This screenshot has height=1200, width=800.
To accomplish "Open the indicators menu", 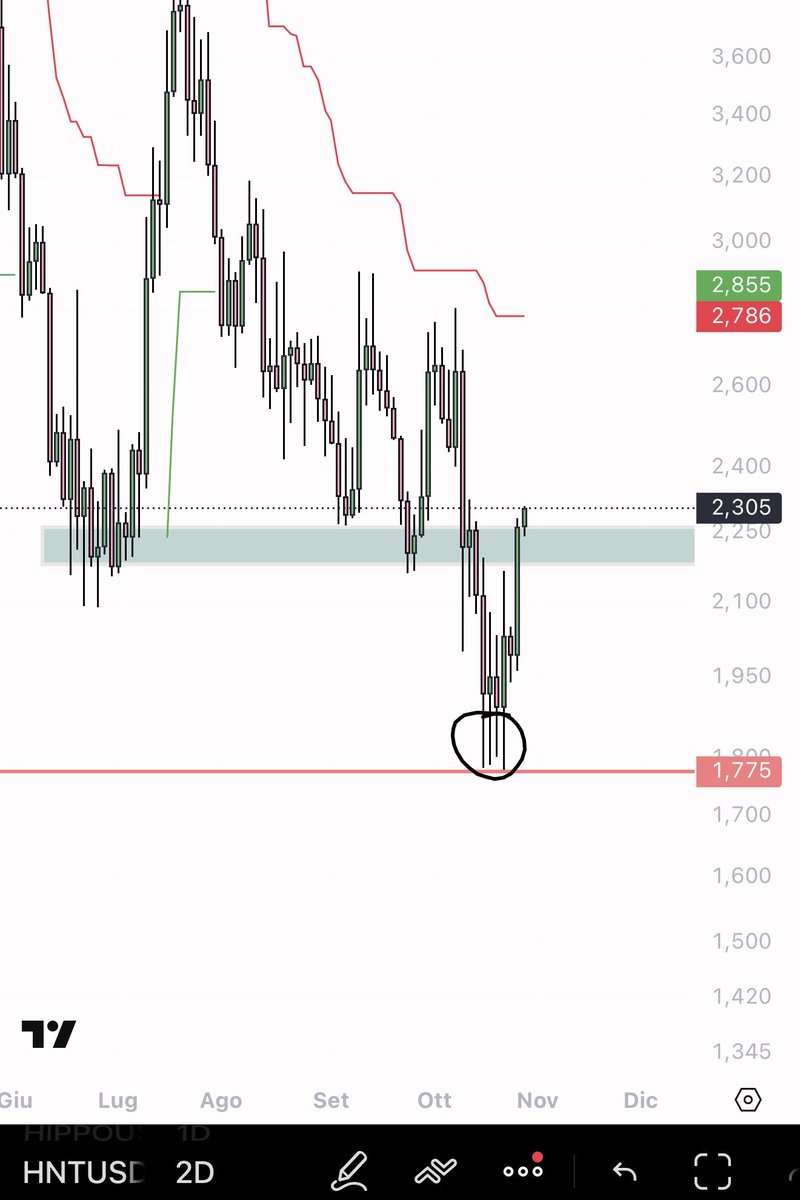I will [436, 1170].
